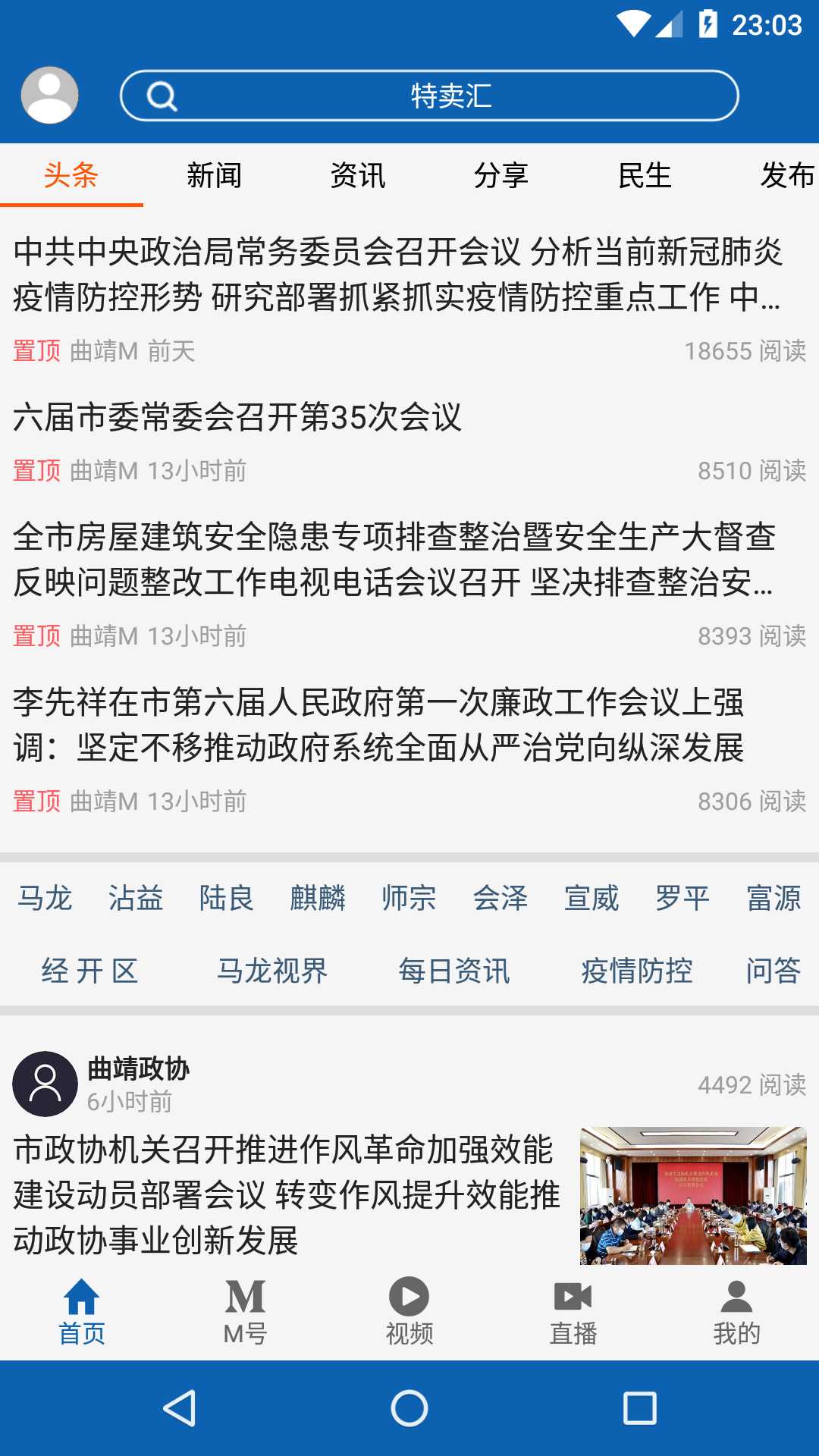
Task: Open the profile avatar icon
Action: (49, 95)
